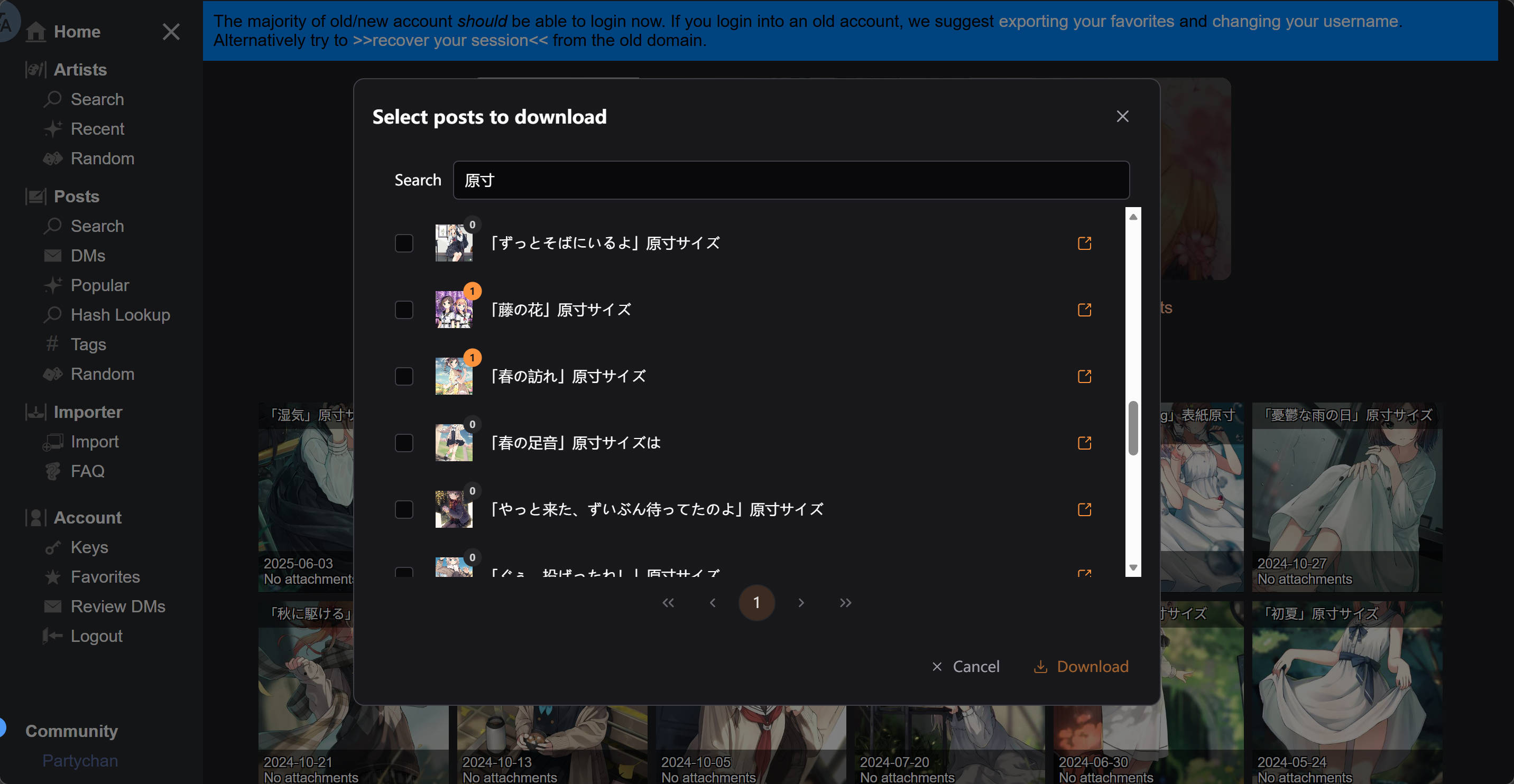Open 「藤の花」 post in new tab
Image resolution: width=1514 pixels, height=784 pixels.
[x=1084, y=310]
